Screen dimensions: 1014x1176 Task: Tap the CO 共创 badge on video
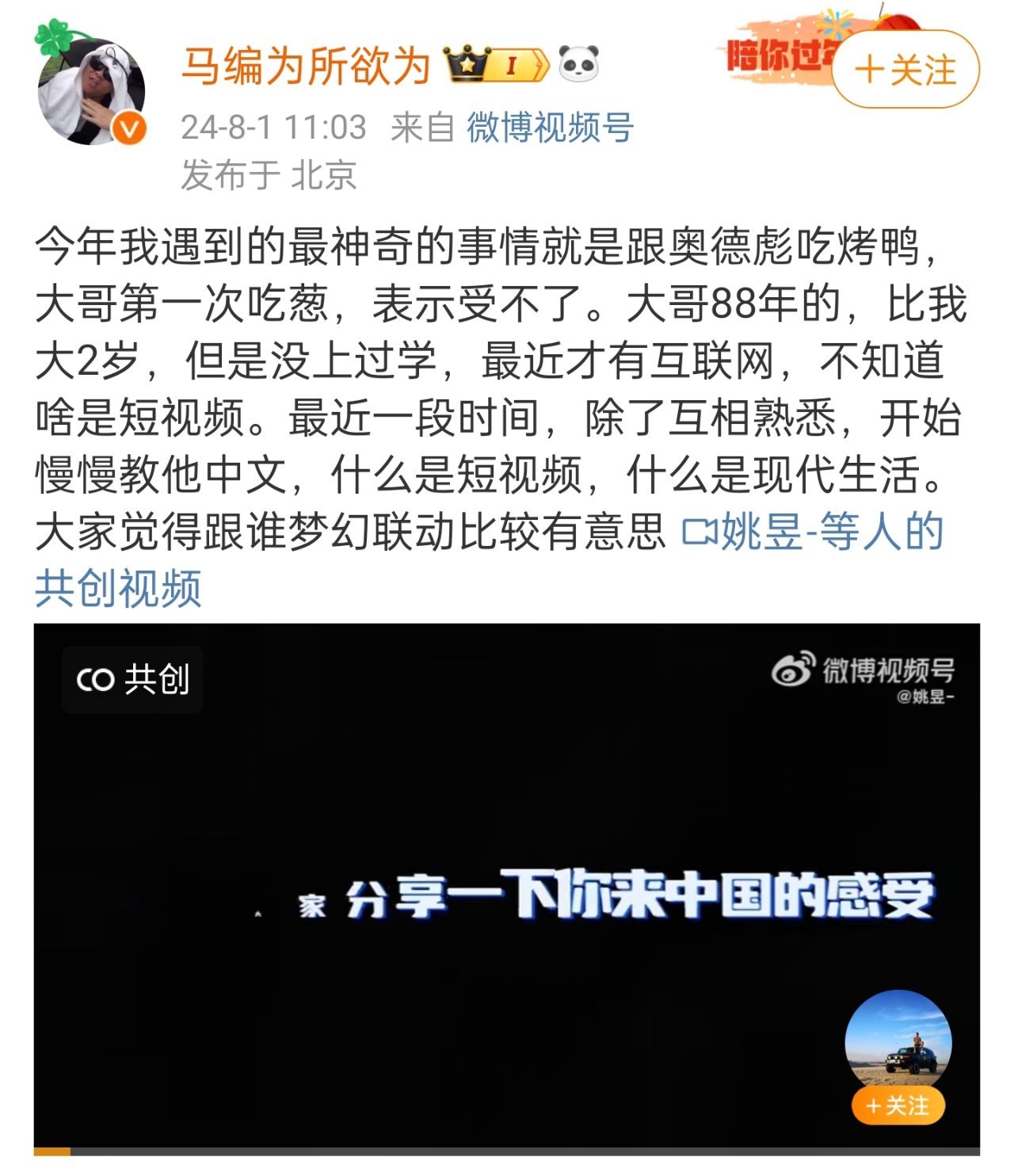[132, 679]
